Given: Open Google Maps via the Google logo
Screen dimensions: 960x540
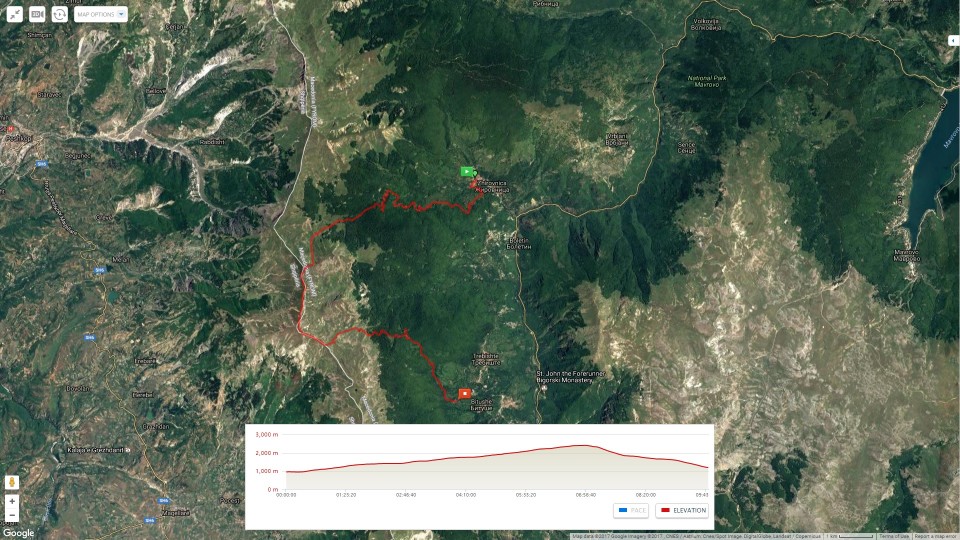Looking at the screenshot, I should 18,533.
